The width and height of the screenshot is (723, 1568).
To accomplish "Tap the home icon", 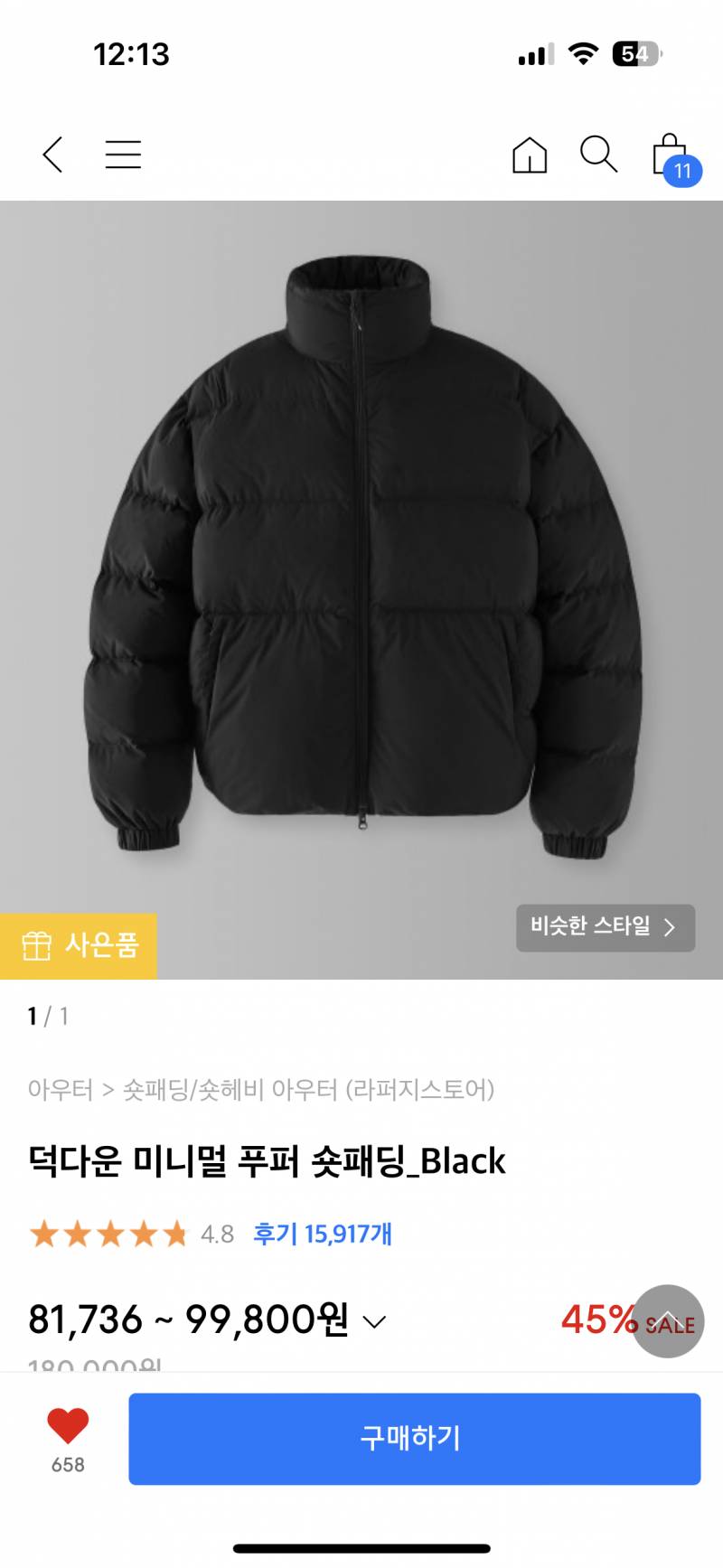I will (x=529, y=155).
